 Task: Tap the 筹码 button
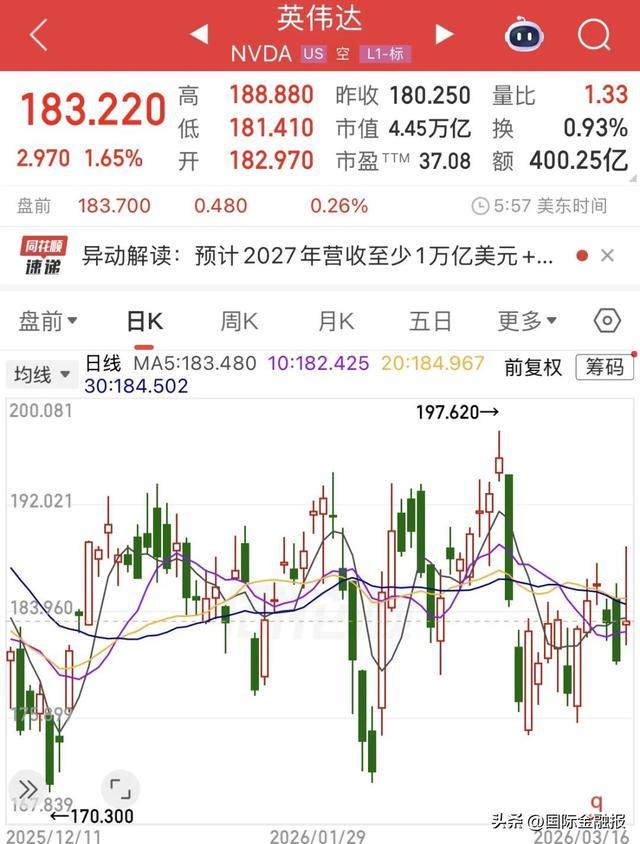point(604,367)
